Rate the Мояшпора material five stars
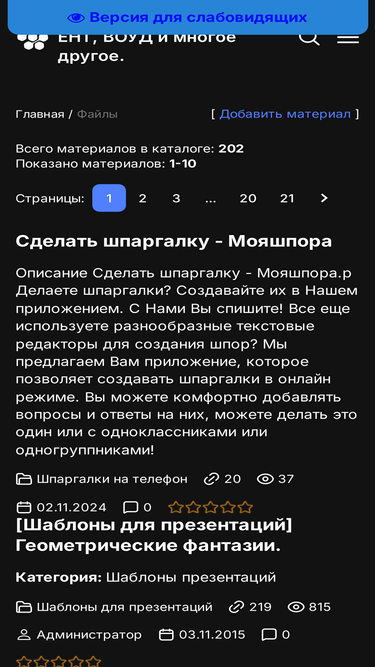 245,507
